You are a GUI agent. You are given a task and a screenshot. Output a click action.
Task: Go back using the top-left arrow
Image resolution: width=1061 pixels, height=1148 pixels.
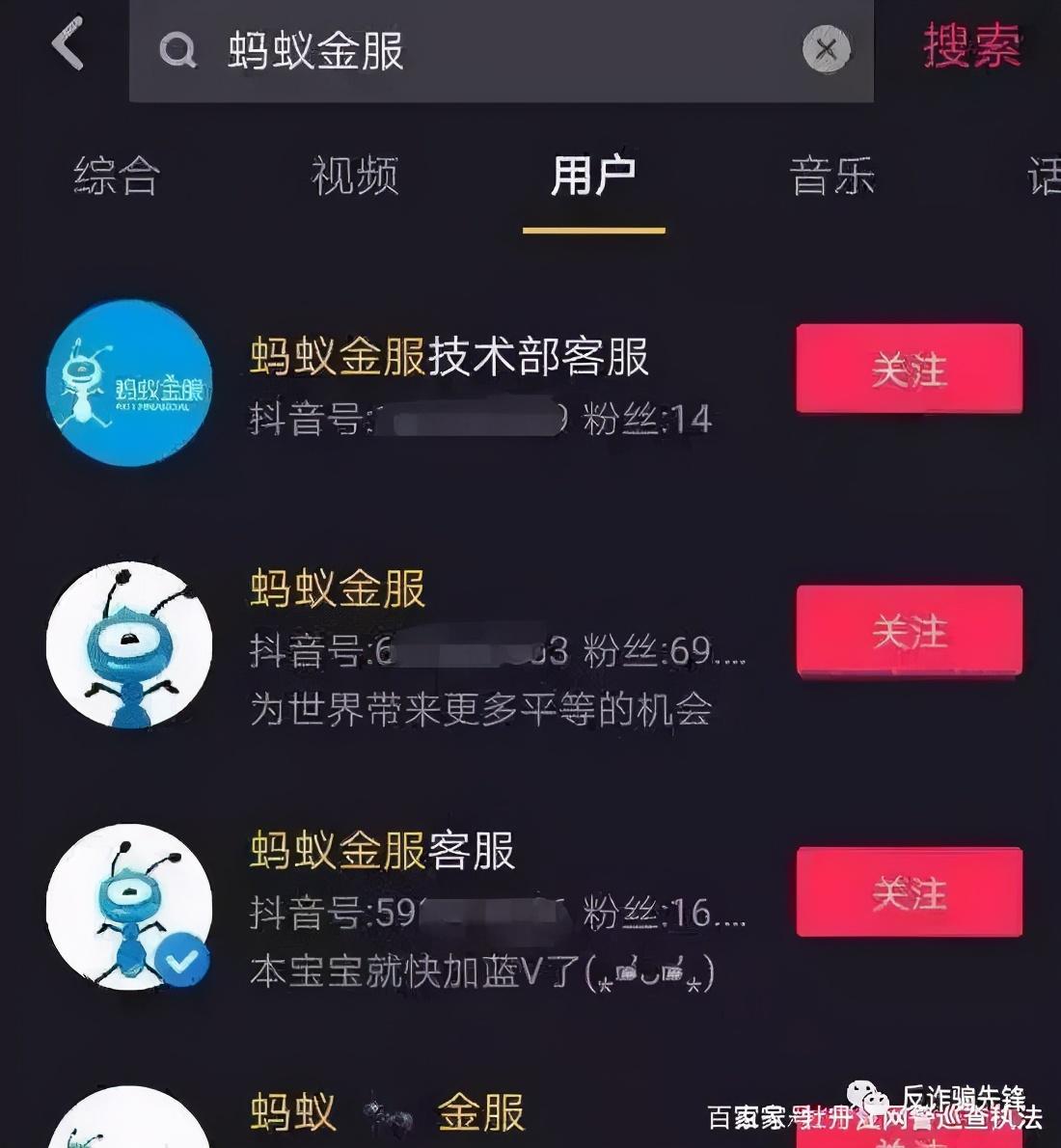tap(68, 45)
